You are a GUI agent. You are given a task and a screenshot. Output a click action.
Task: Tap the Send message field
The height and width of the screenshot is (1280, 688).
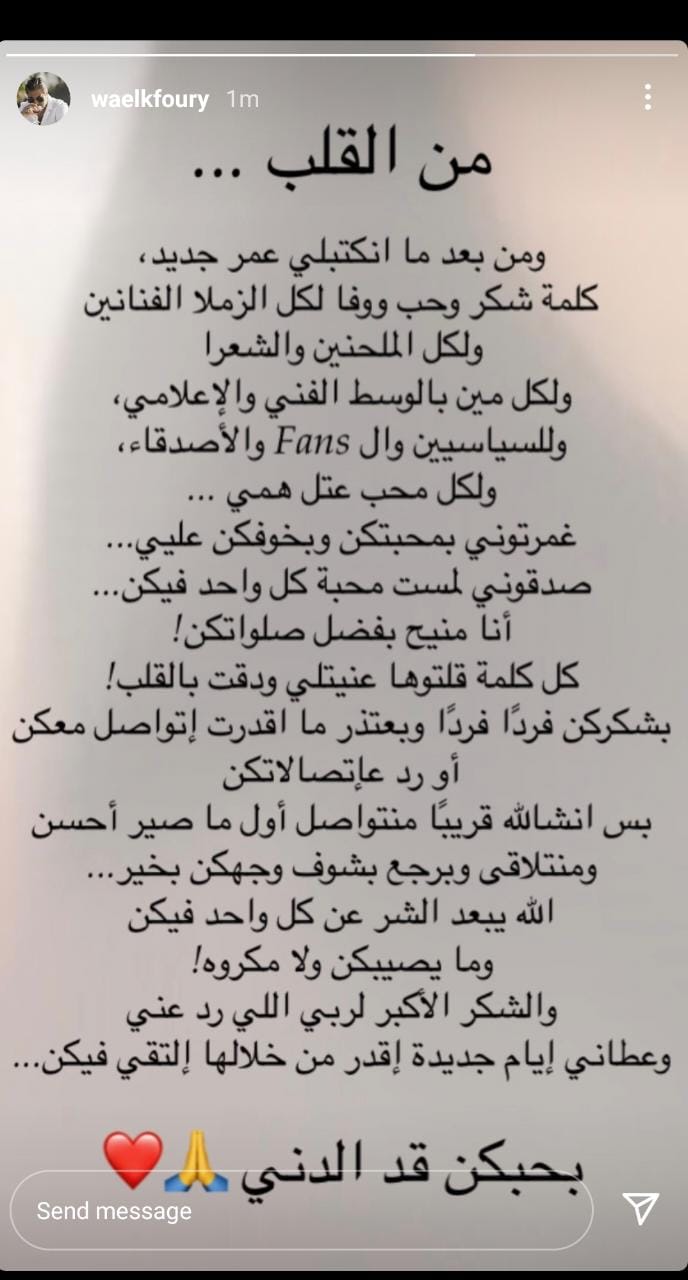pos(301,1210)
